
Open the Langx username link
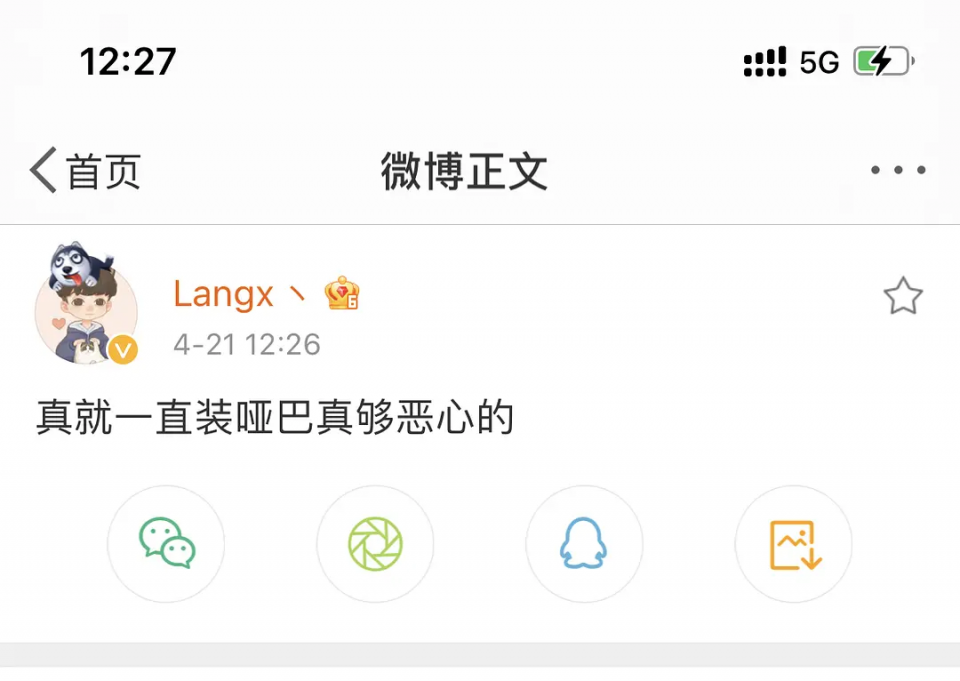tap(224, 294)
